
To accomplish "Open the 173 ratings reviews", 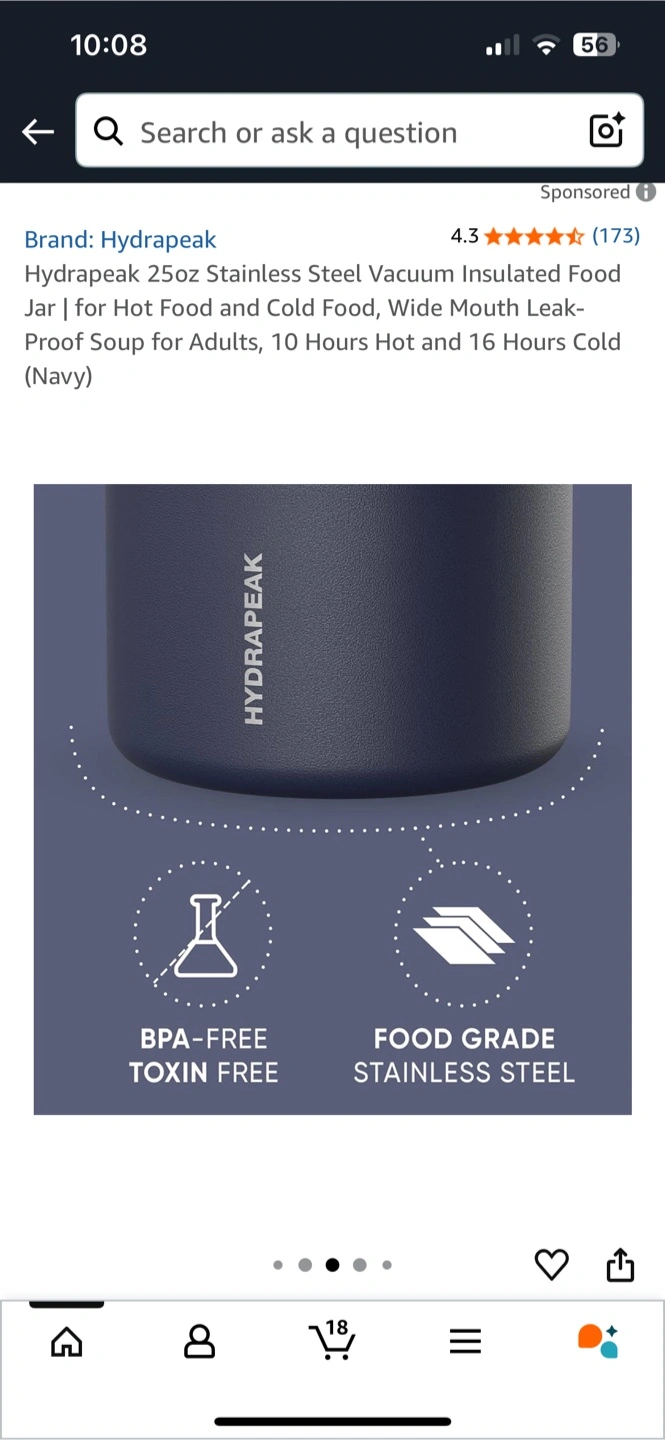I will [x=616, y=236].
